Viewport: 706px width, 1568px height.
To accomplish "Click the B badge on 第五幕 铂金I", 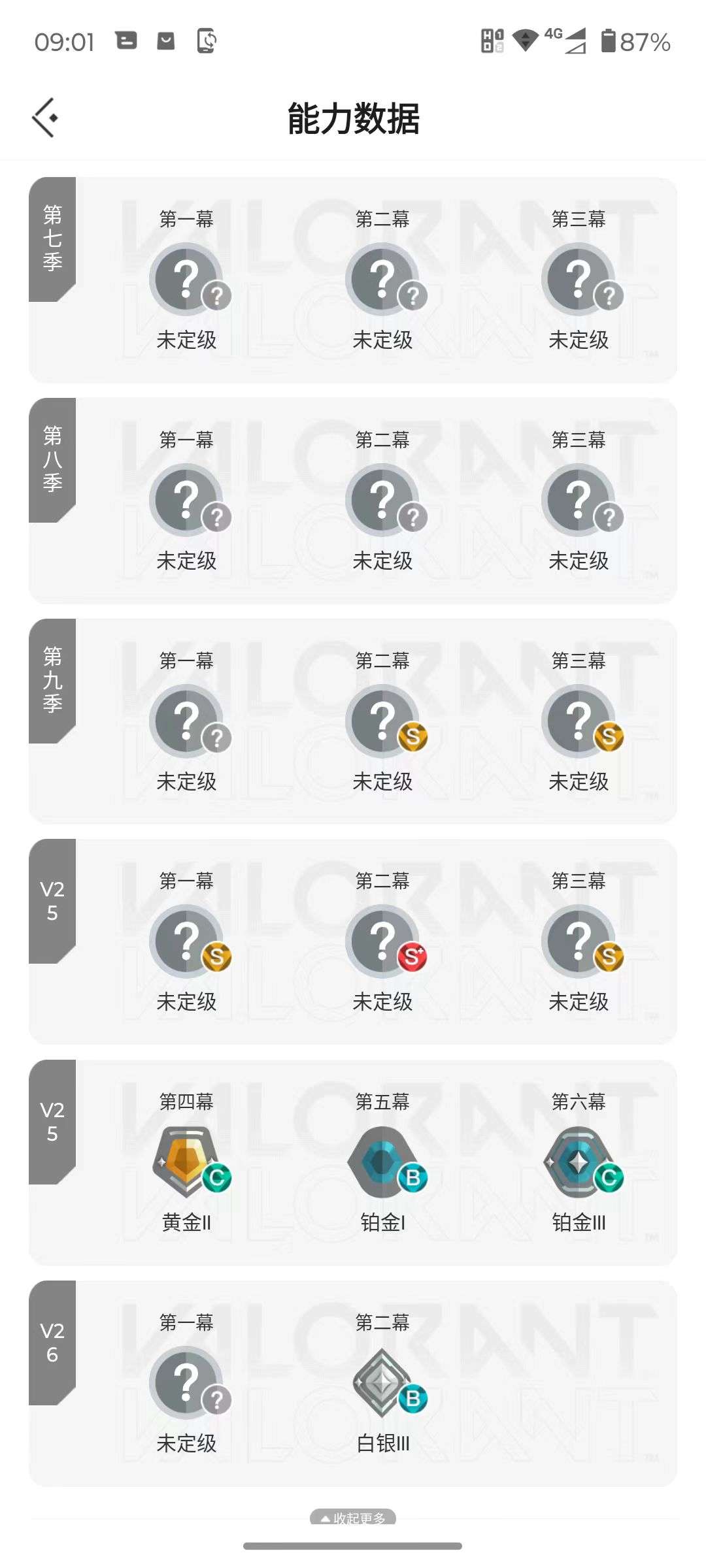I will (413, 1177).
